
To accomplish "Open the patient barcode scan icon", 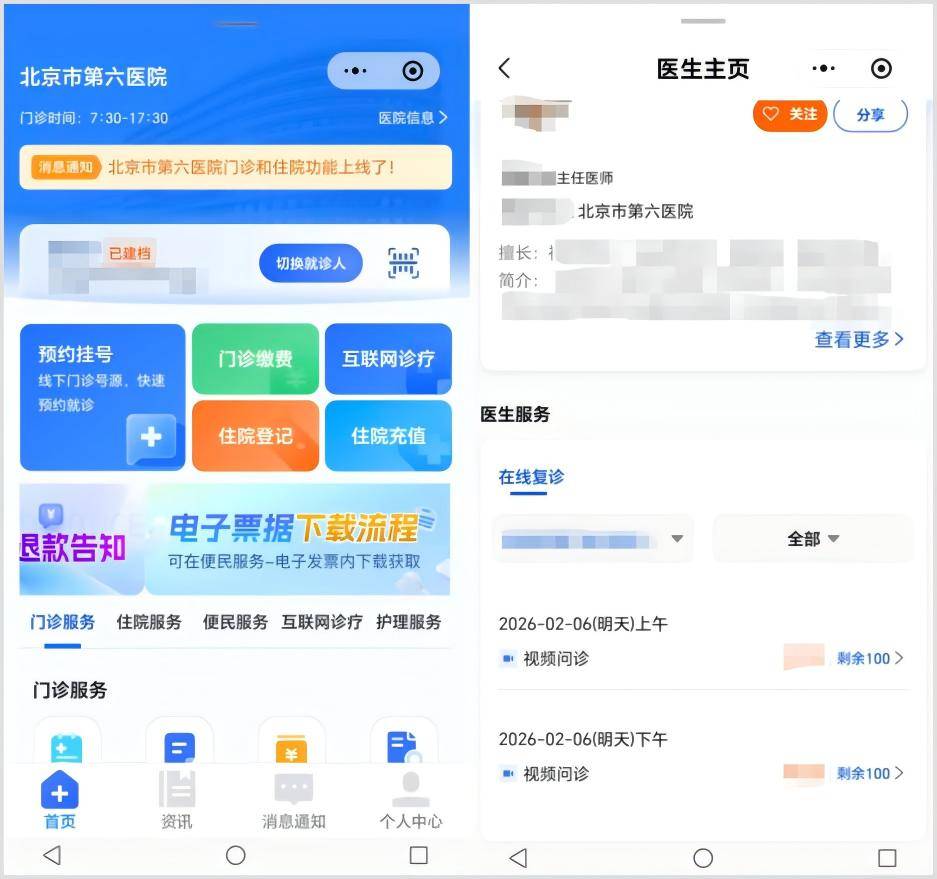I will pyautogui.click(x=403, y=263).
